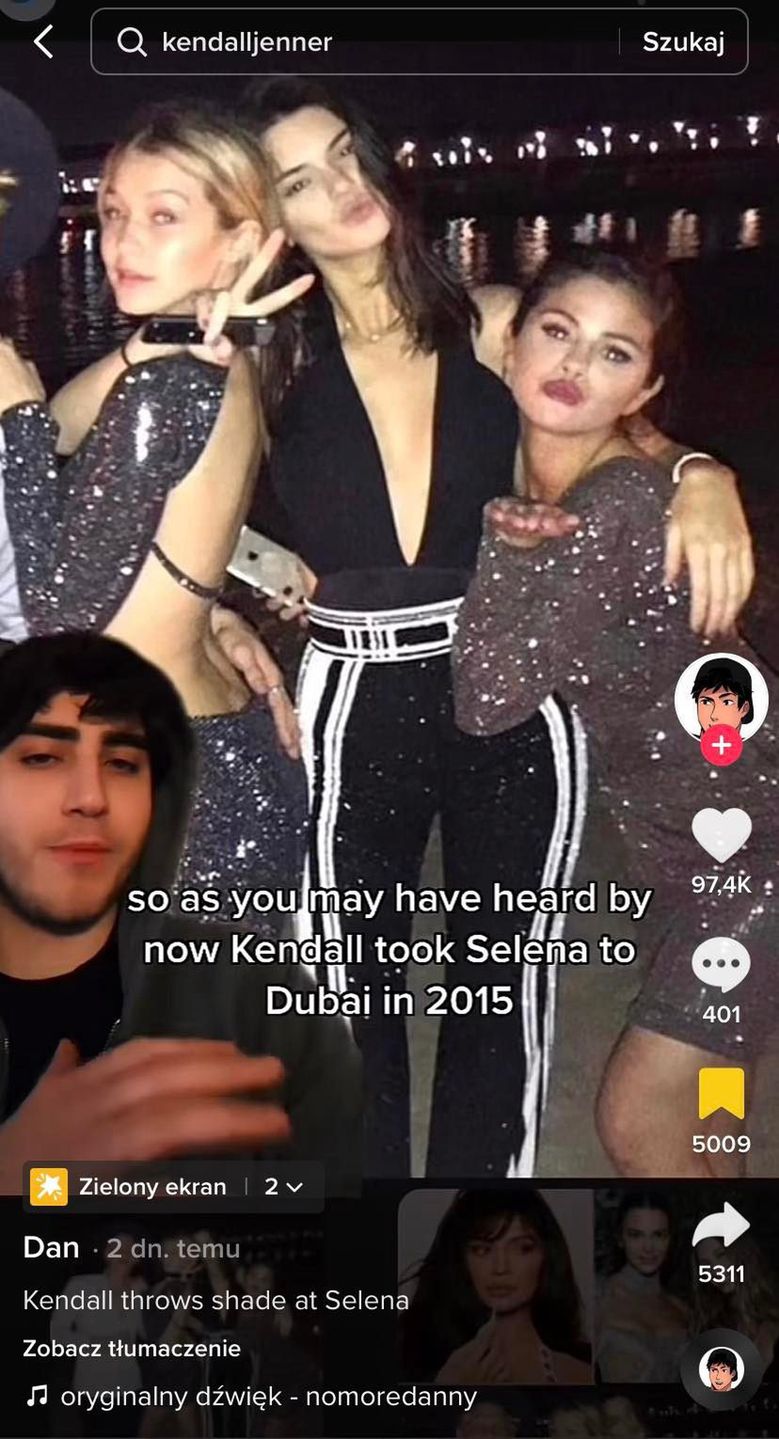The height and width of the screenshot is (1439, 779).
Task: Go back with the arrow icon
Action: [x=43, y=42]
